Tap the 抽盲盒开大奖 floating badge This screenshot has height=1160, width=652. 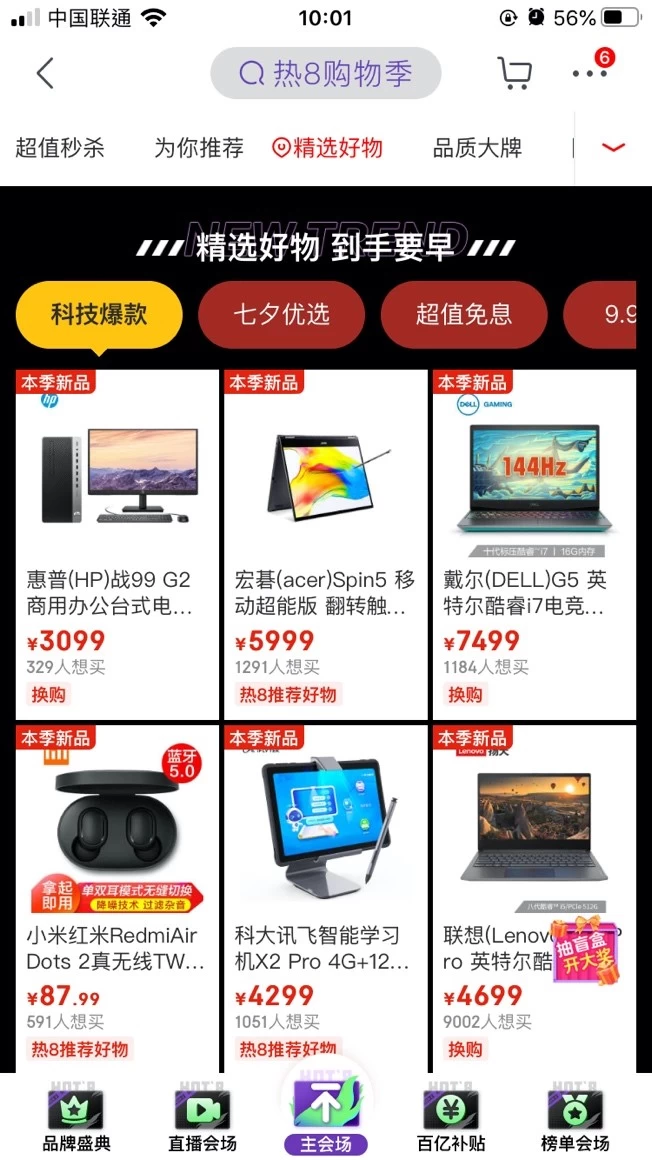(587, 952)
